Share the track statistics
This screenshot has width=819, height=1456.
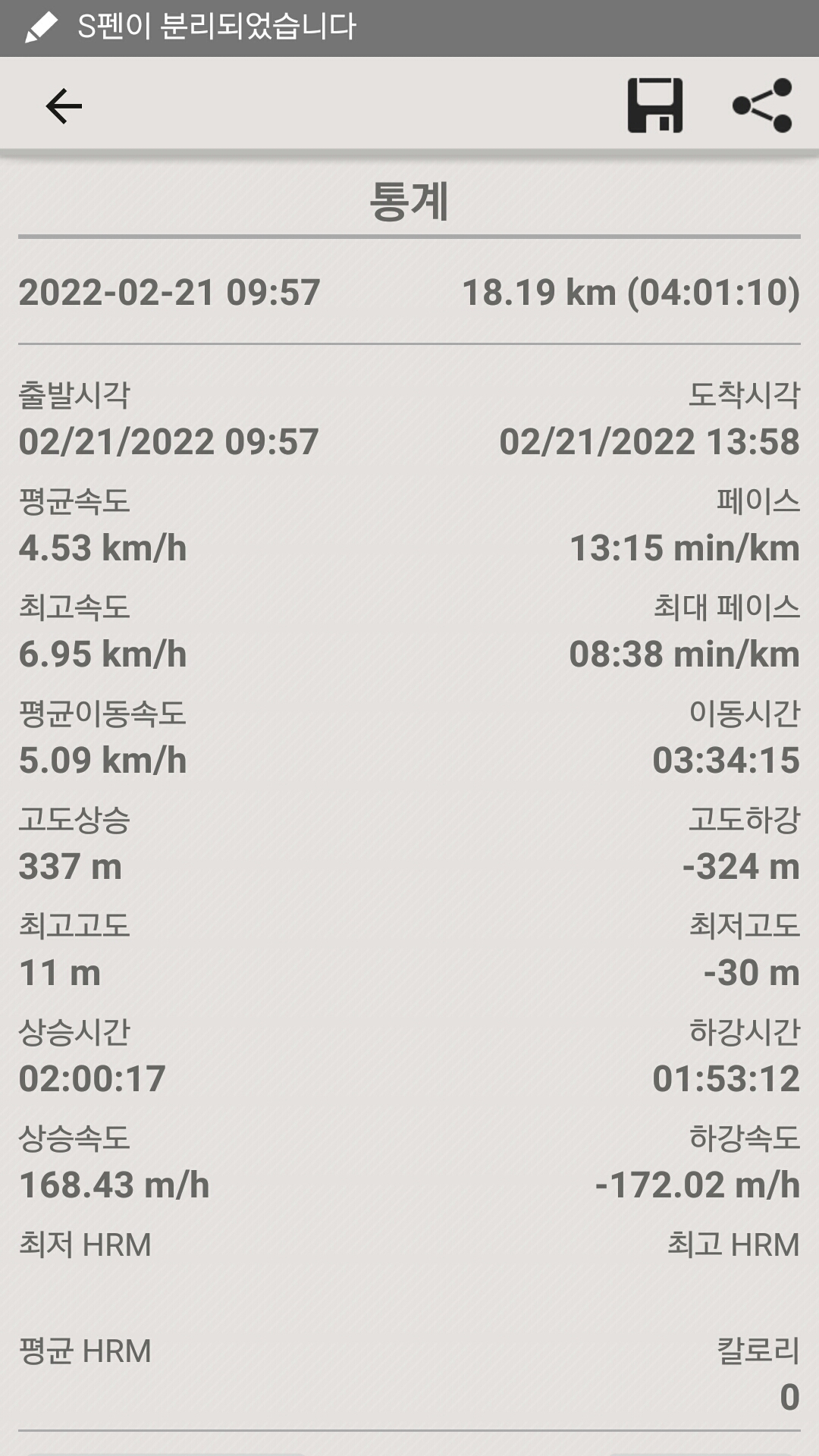pyautogui.click(x=762, y=105)
